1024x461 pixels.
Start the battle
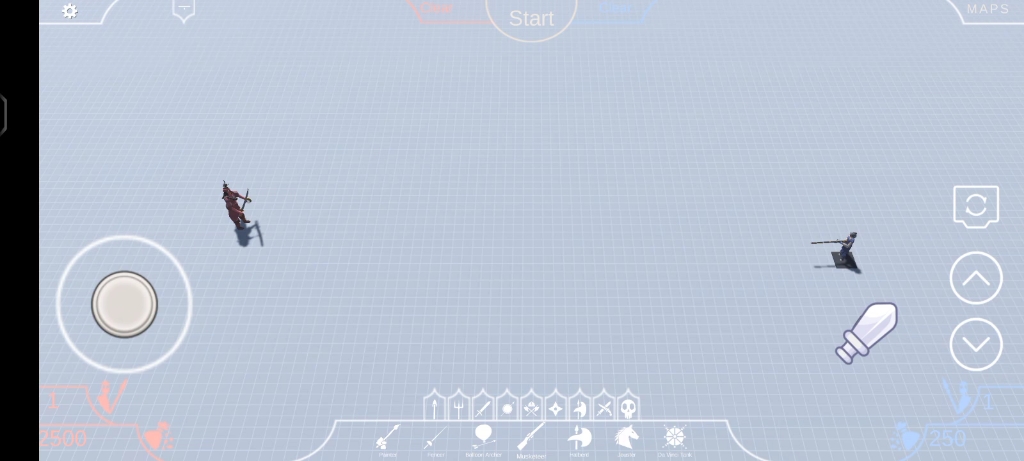[531, 18]
